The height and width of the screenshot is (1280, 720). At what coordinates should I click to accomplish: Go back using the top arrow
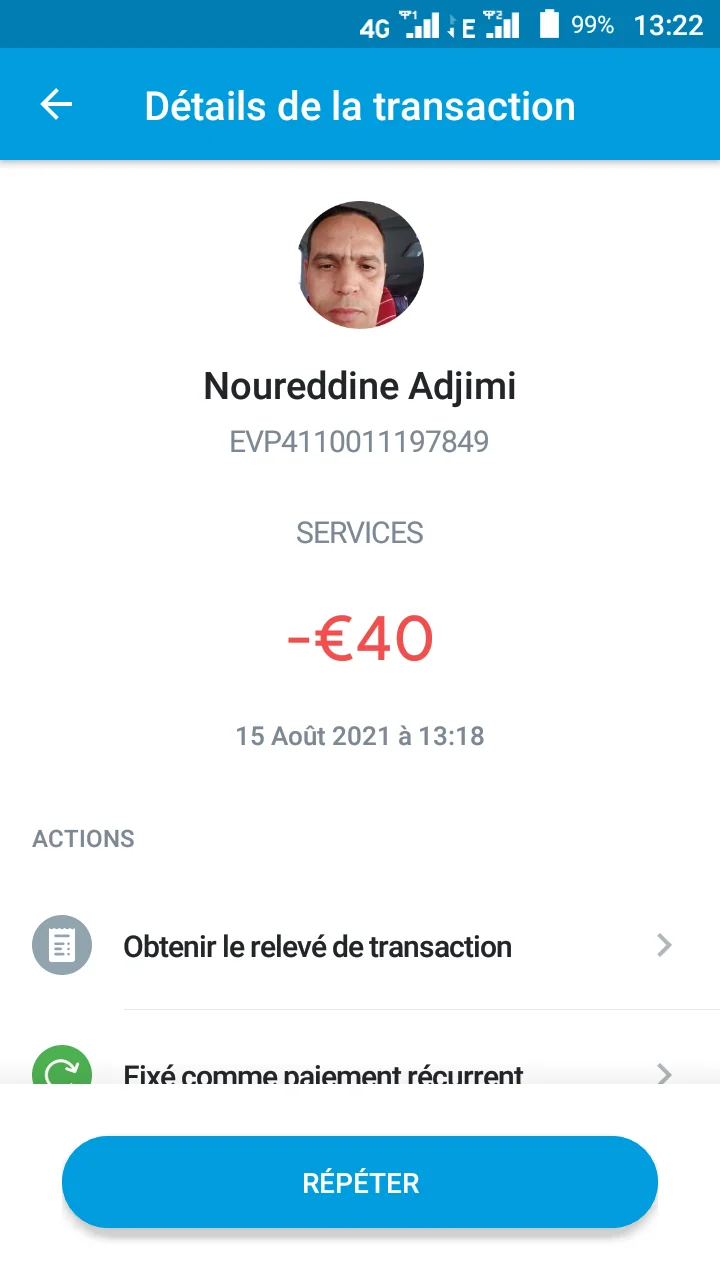pos(57,105)
